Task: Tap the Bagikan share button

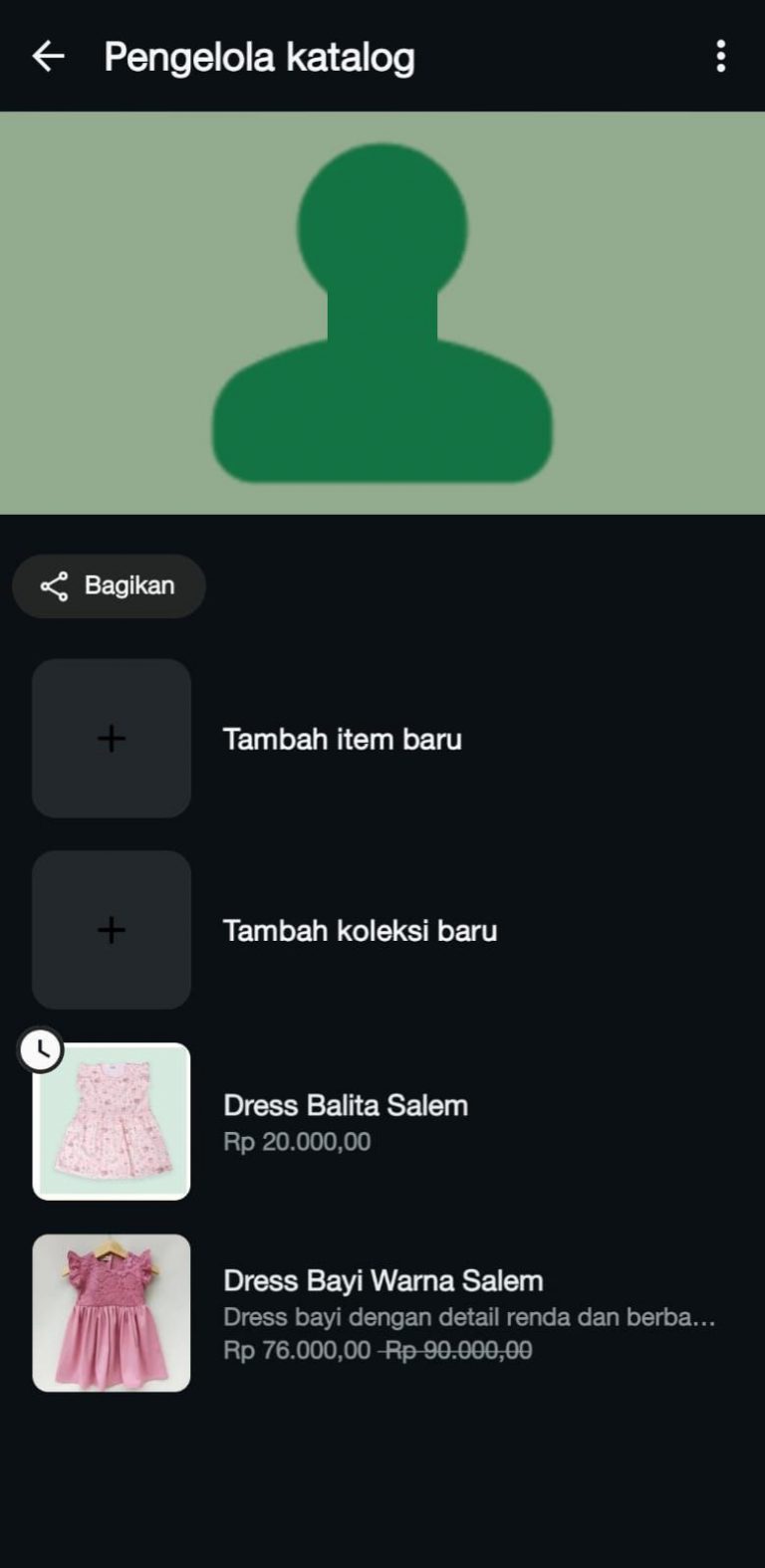Action: click(110, 585)
